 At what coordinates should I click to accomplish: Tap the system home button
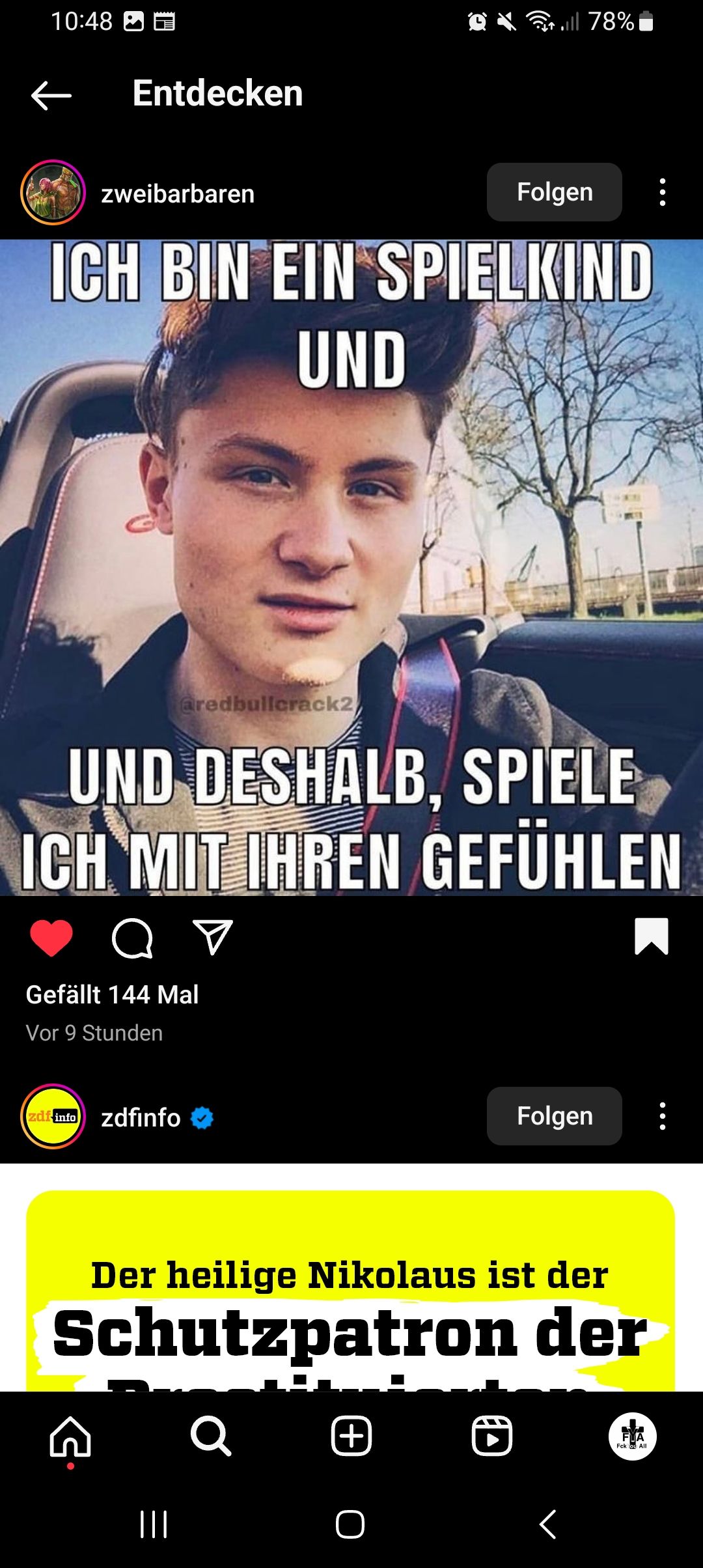click(x=350, y=1524)
